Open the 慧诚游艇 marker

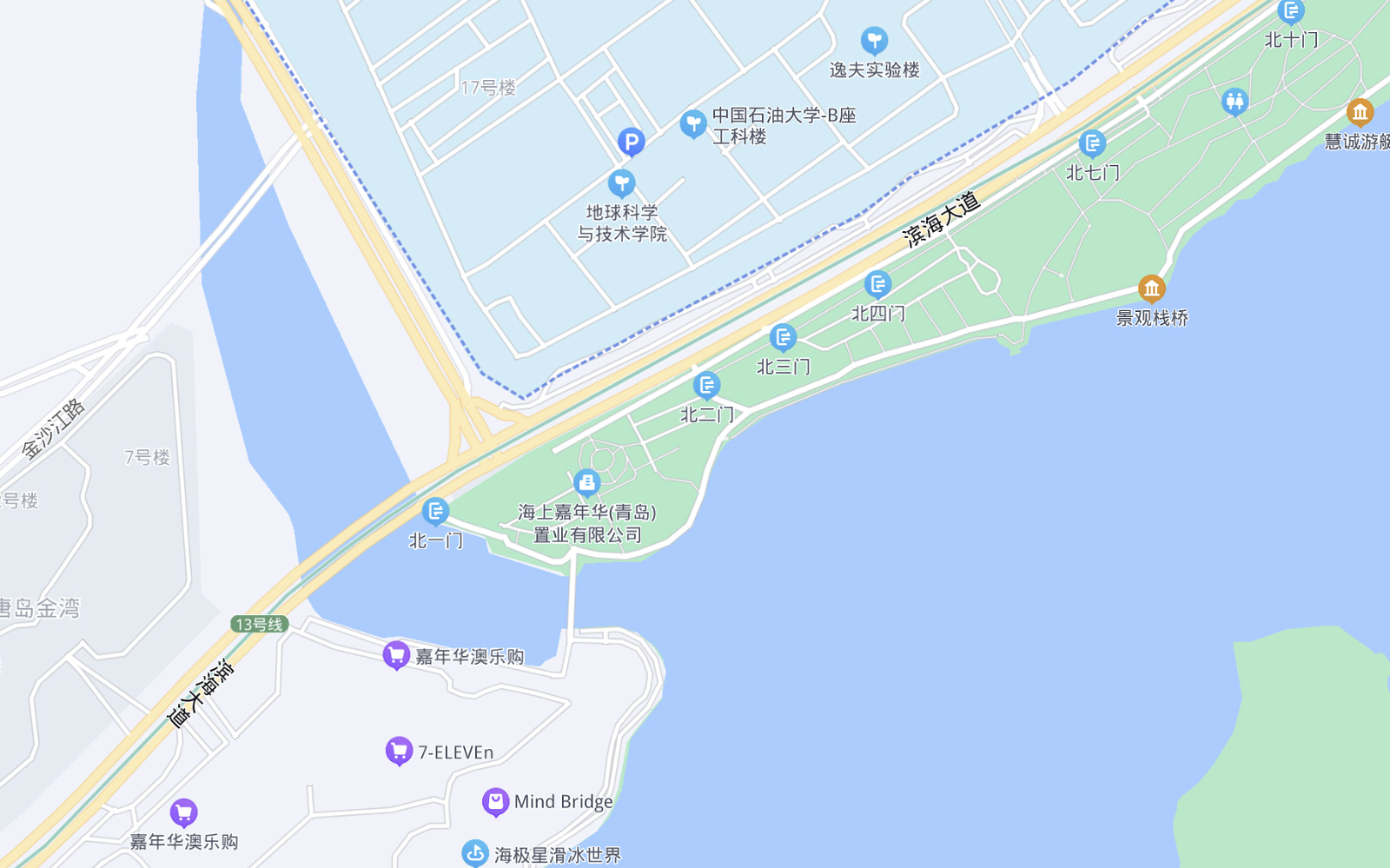(x=1360, y=112)
